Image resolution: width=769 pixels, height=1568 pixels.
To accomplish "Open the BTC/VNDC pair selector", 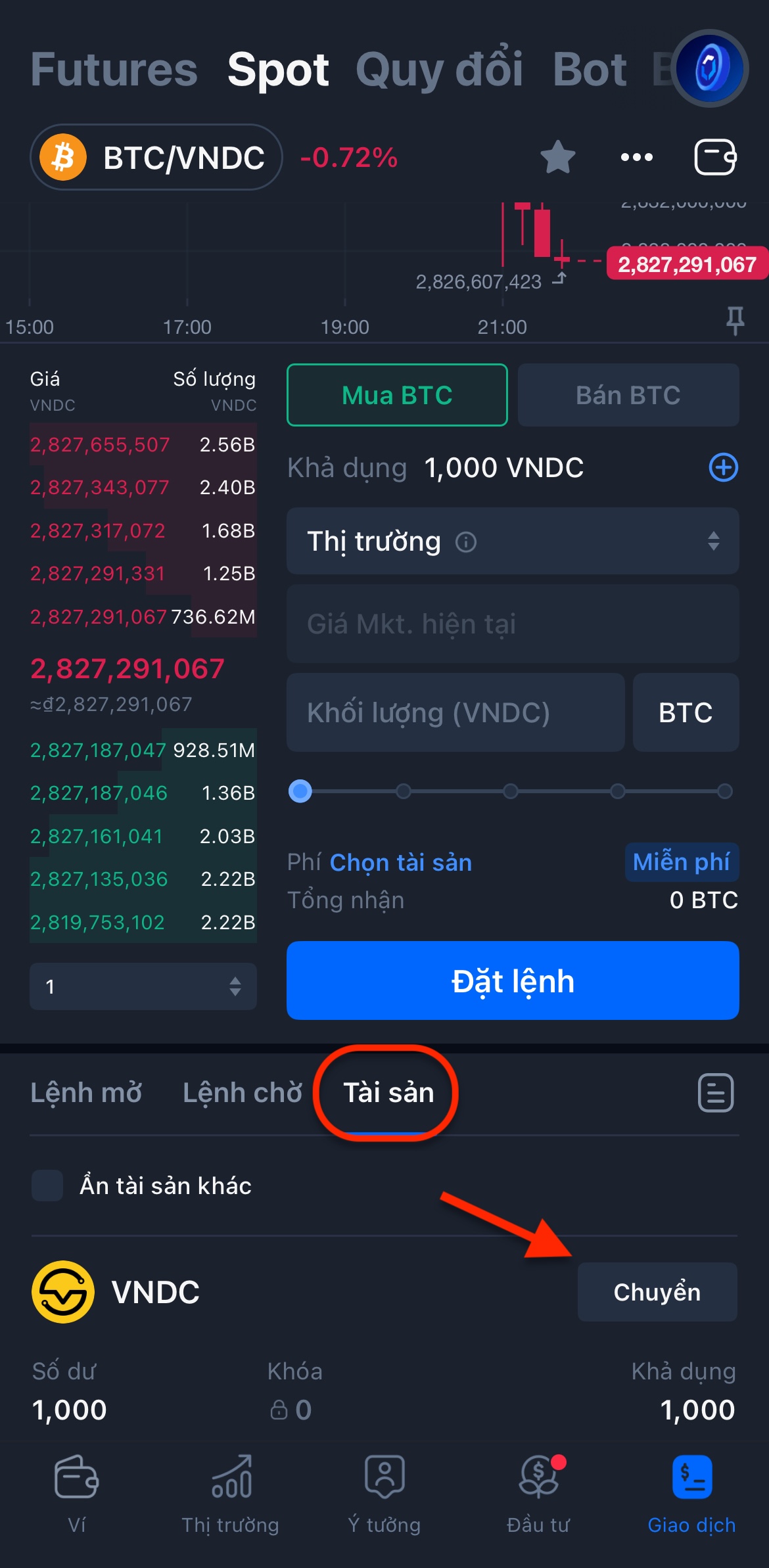I will click(x=156, y=158).
